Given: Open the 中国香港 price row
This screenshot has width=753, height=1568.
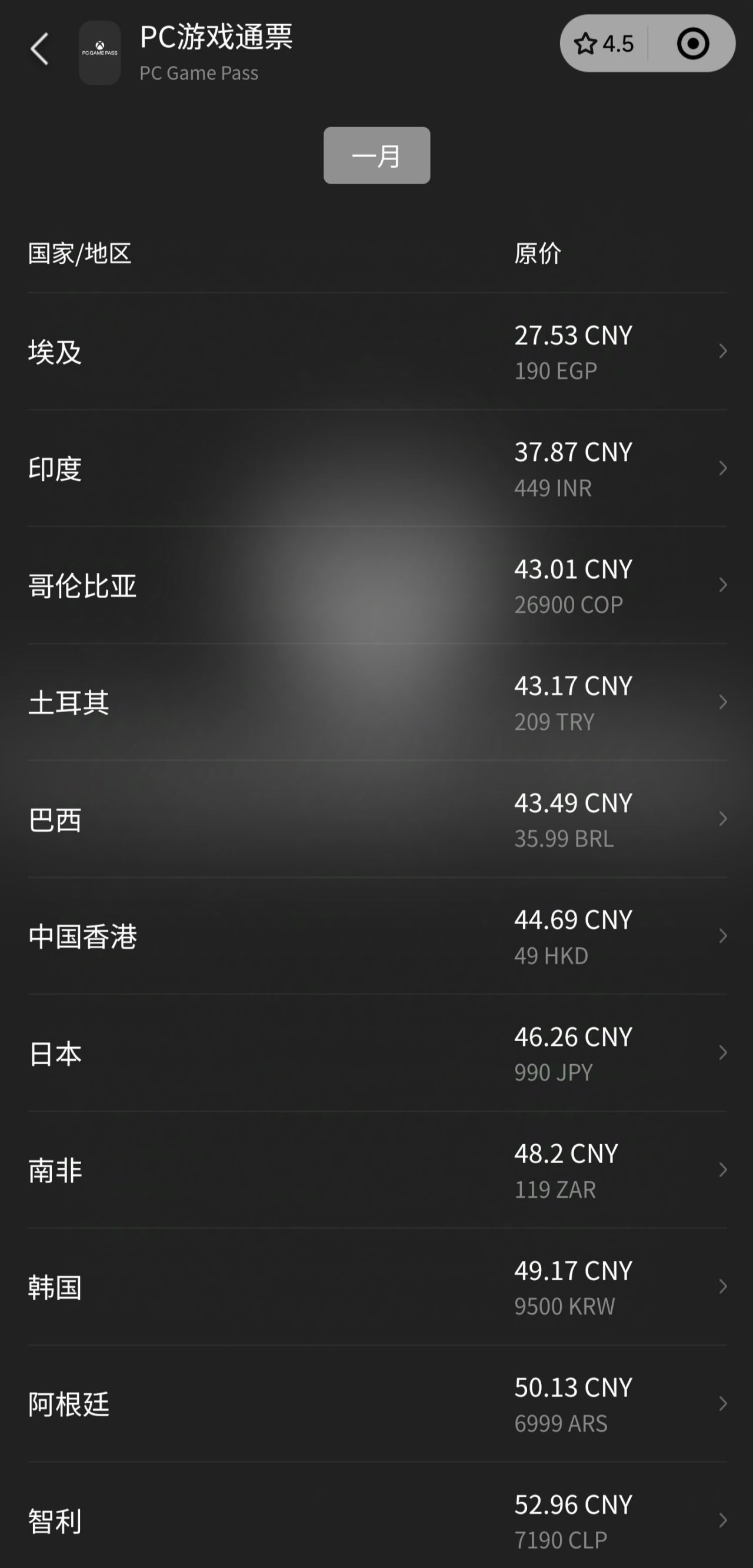Looking at the screenshot, I should (x=377, y=936).
